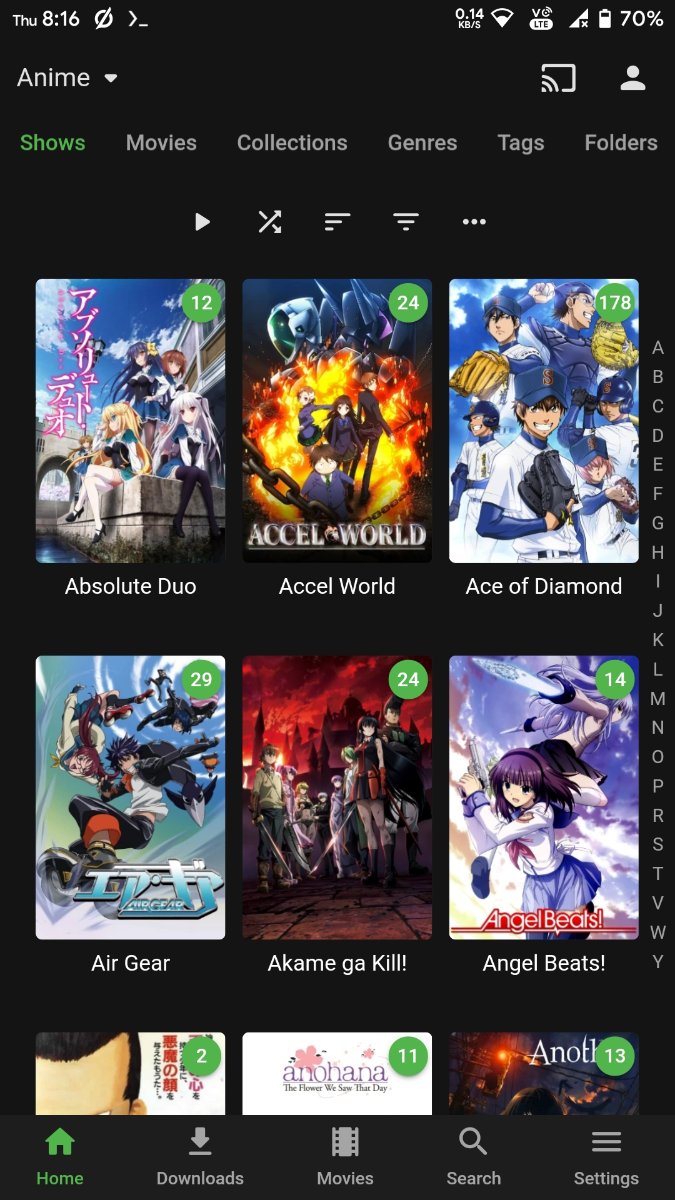Image resolution: width=675 pixels, height=1200 pixels.
Task: Open the sort options icon
Action: pyautogui.click(x=337, y=222)
